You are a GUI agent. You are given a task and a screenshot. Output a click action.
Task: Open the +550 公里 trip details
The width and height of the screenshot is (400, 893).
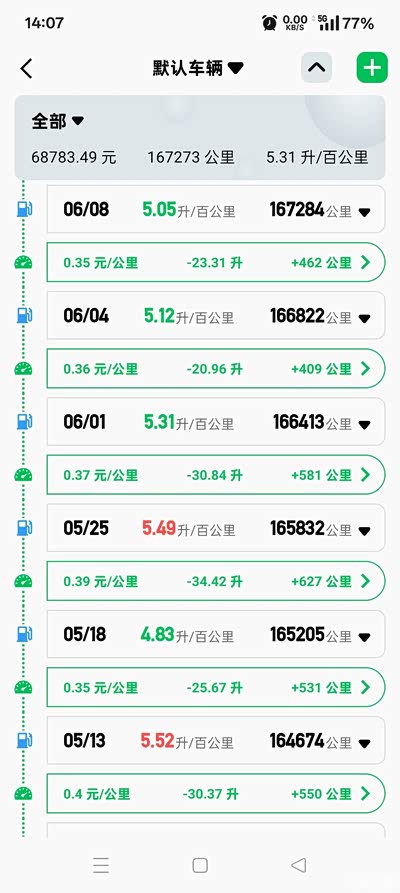216,793
